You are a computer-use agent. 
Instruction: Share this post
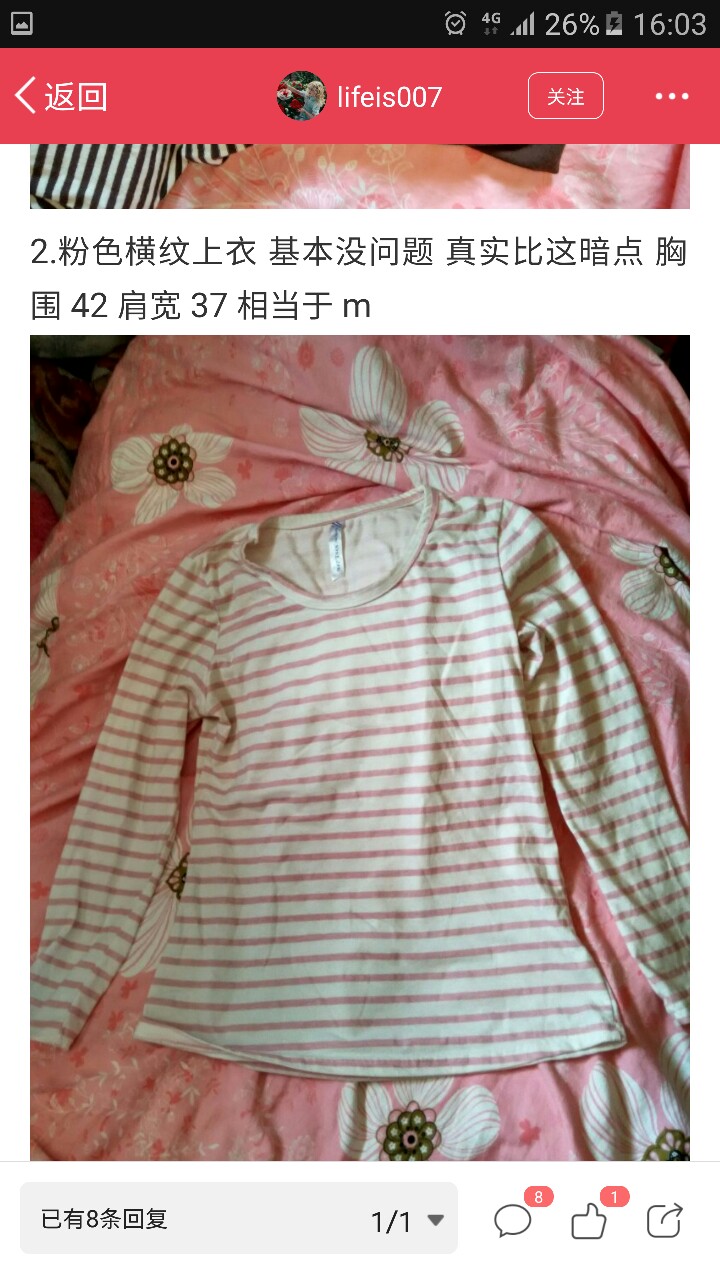coord(665,1220)
